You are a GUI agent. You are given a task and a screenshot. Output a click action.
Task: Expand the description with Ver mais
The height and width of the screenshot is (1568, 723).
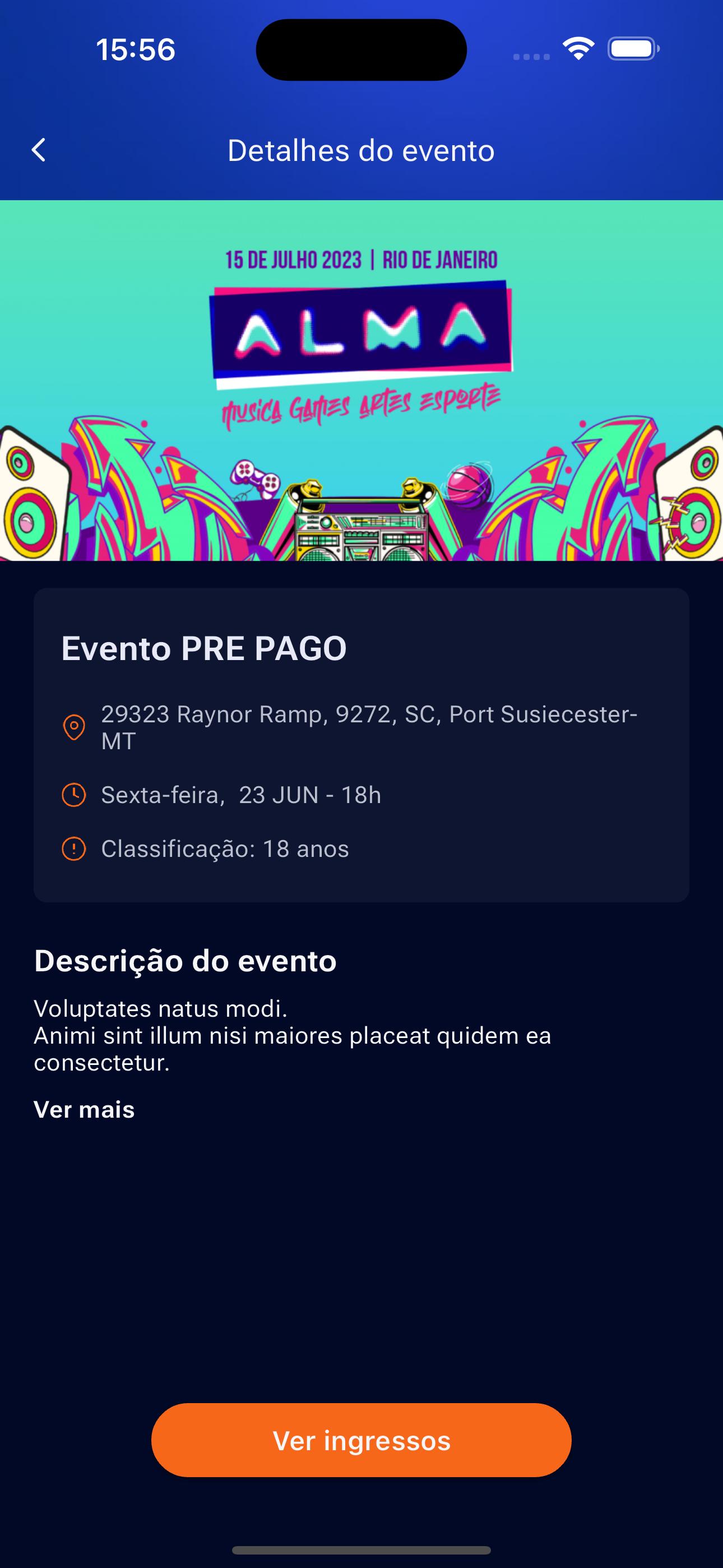coord(84,1110)
